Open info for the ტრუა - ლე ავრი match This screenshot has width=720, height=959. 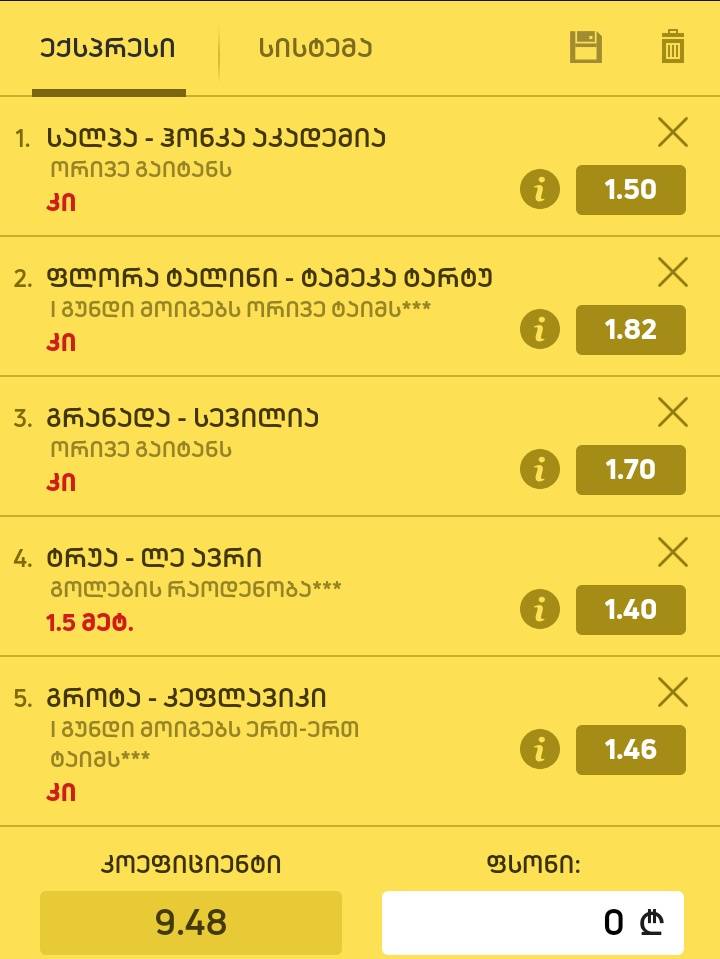[538, 610]
